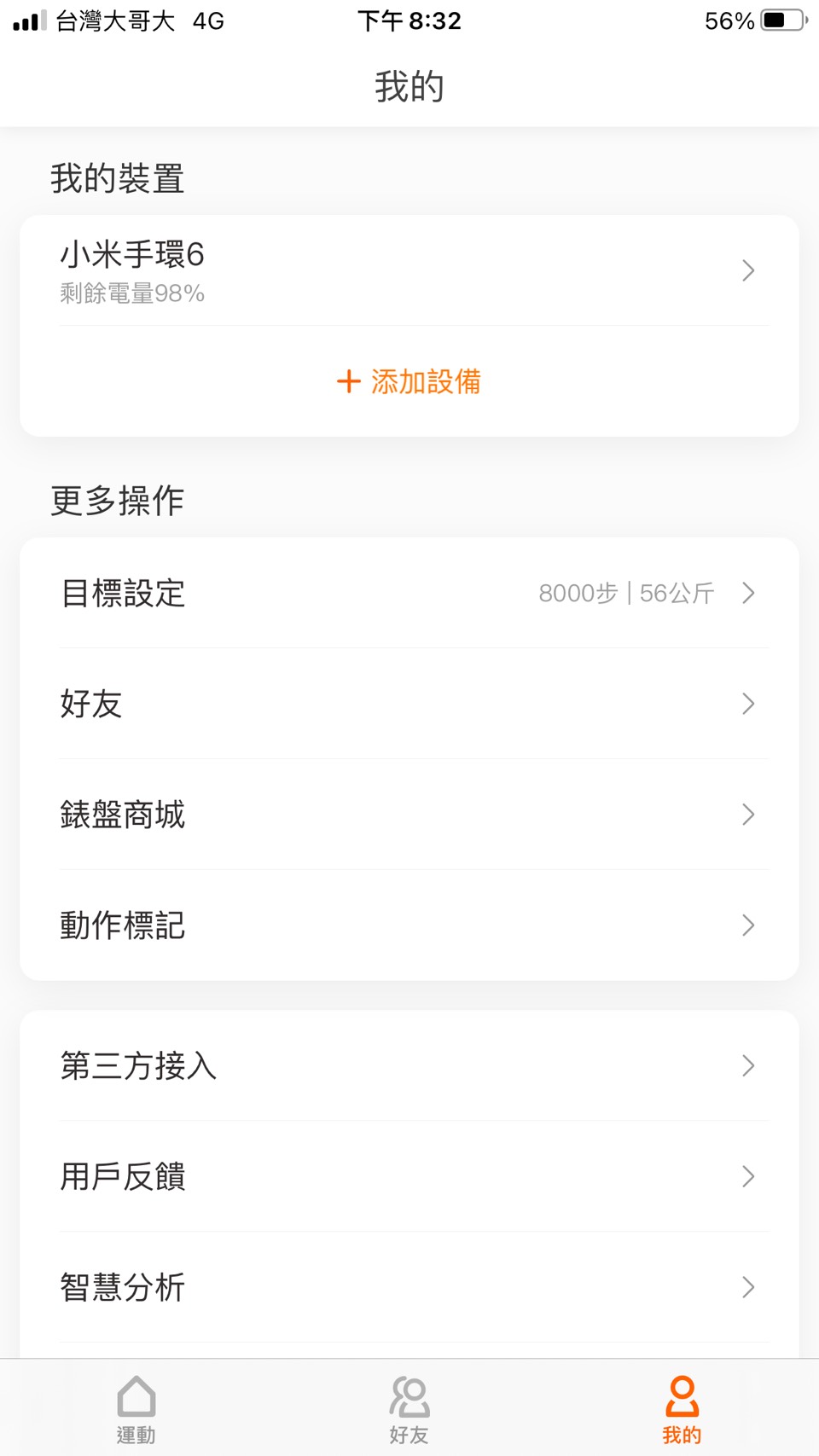
Task: Switch to the 運動 tab
Action: (x=136, y=1409)
